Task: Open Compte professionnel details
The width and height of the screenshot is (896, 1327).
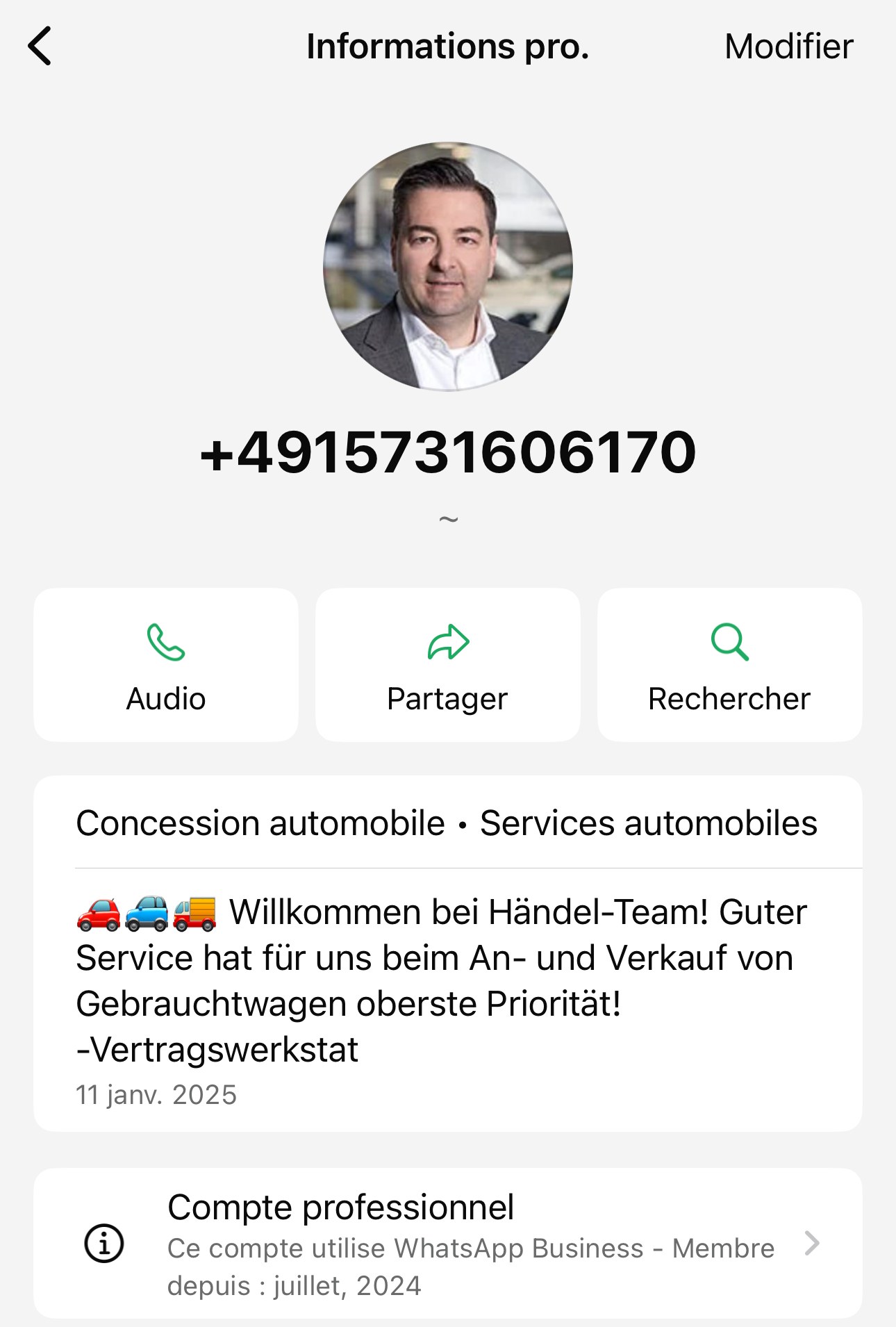Action: coord(448,1244)
